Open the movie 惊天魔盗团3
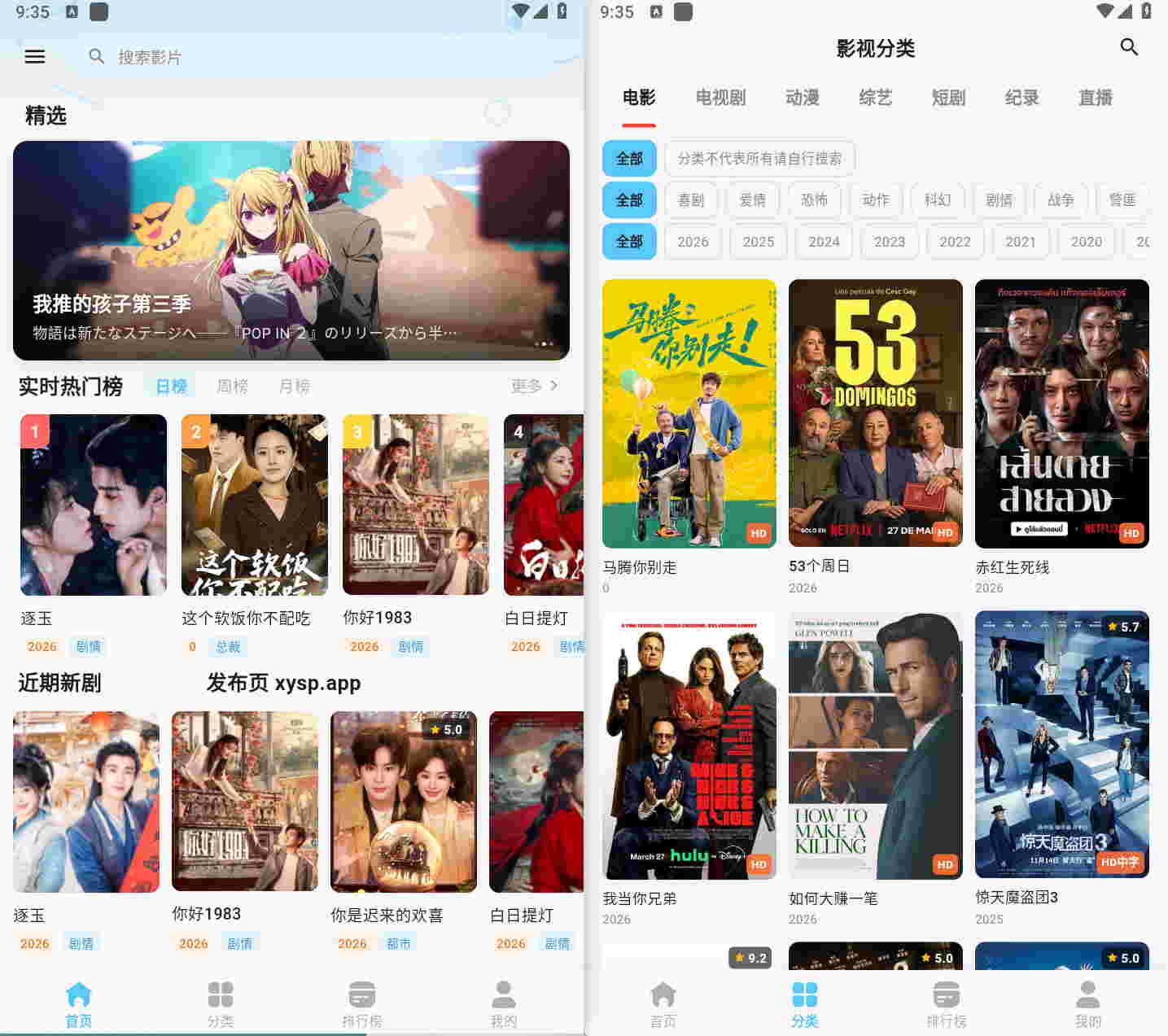Screen dimensions: 1168x1036 coord(1061,744)
